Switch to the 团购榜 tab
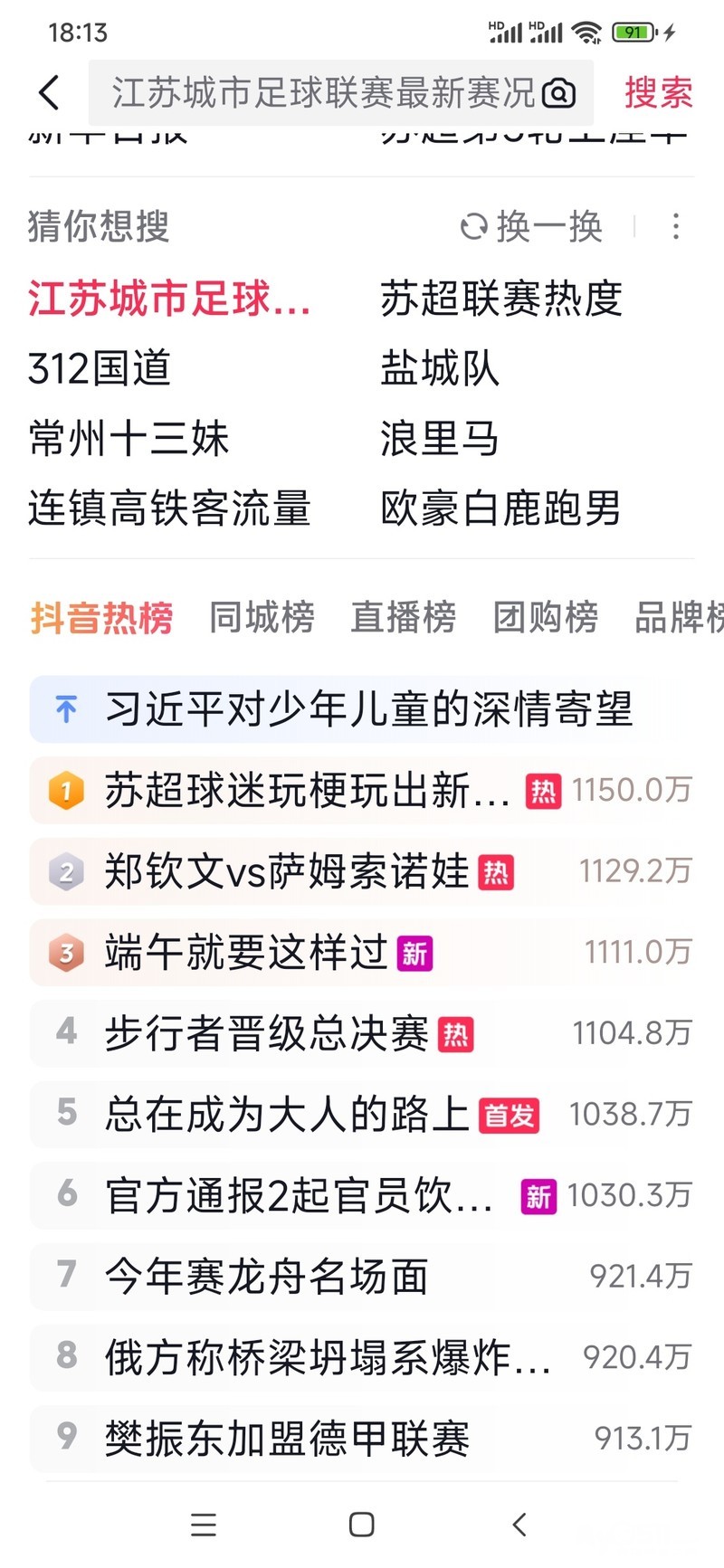Viewport: 724px width, 1568px height. pyautogui.click(x=546, y=618)
